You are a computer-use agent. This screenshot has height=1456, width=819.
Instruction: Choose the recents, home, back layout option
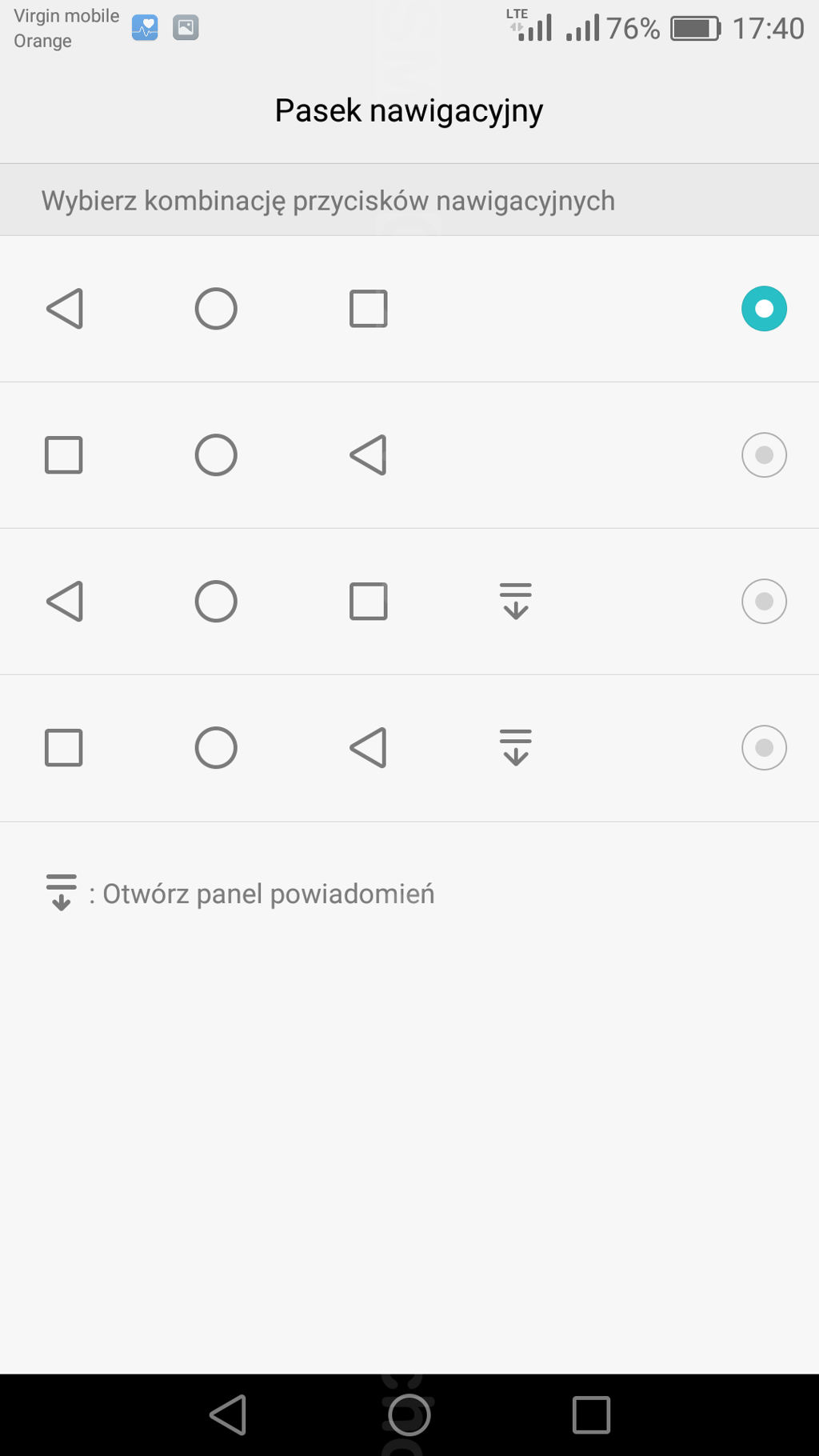click(x=764, y=455)
